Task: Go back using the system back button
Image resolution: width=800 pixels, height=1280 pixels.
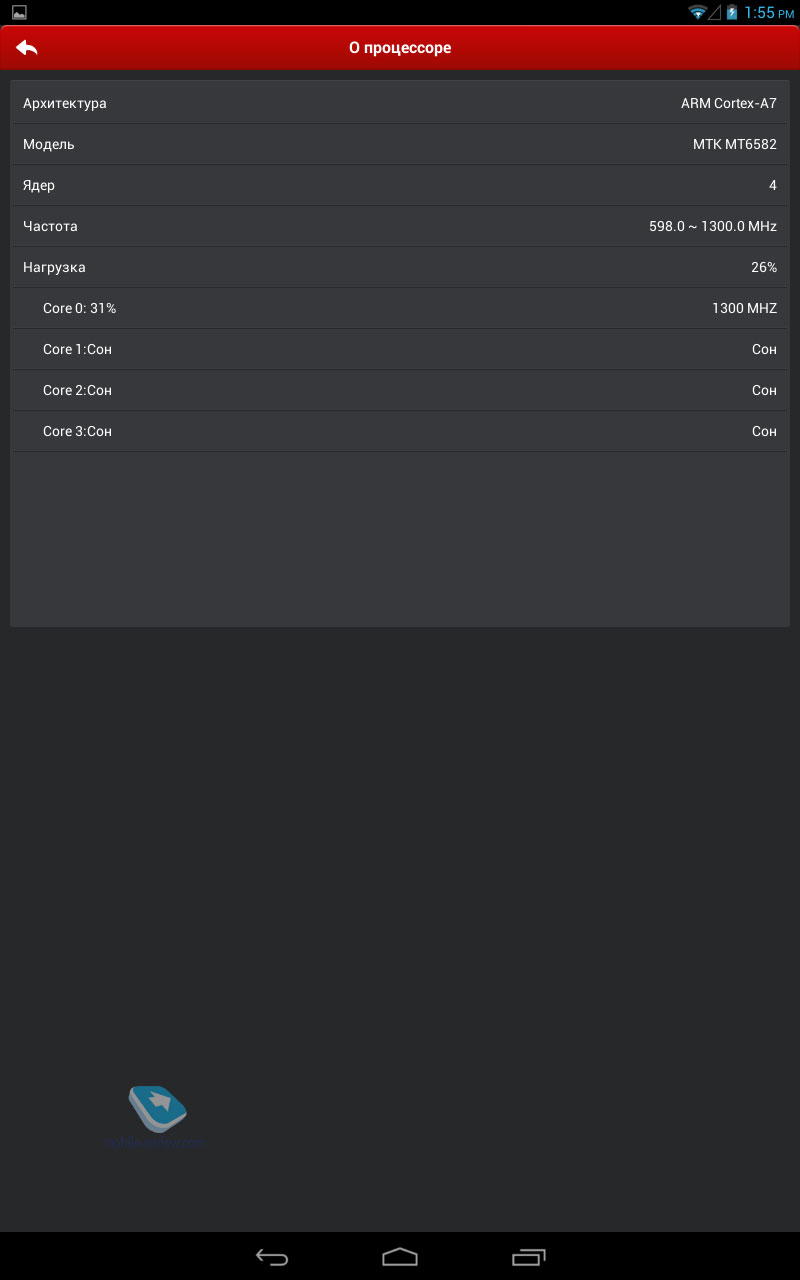Action: (271, 1257)
